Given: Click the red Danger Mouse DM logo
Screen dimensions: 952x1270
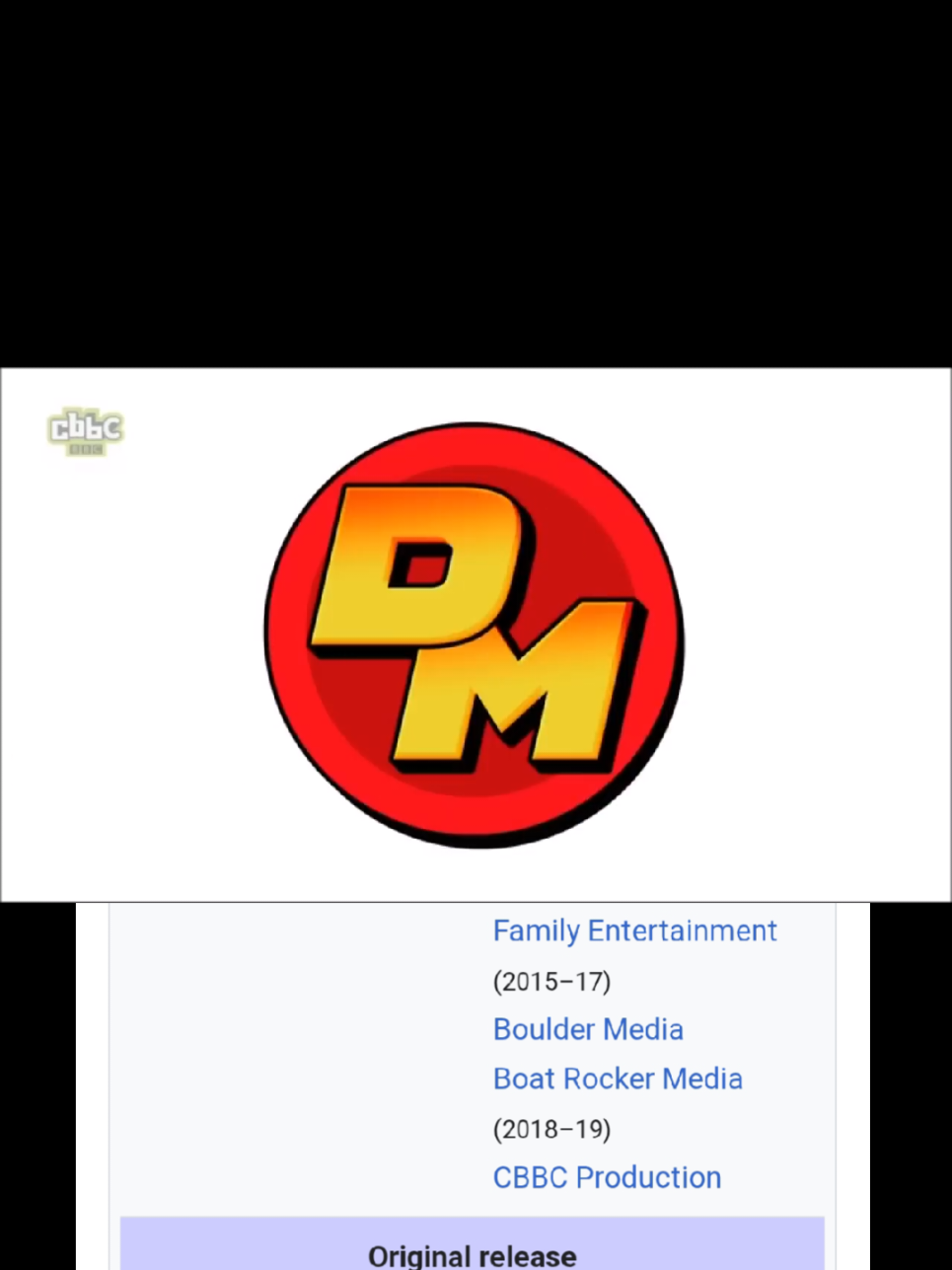Looking at the screenshot, I should tap(473, 635).
